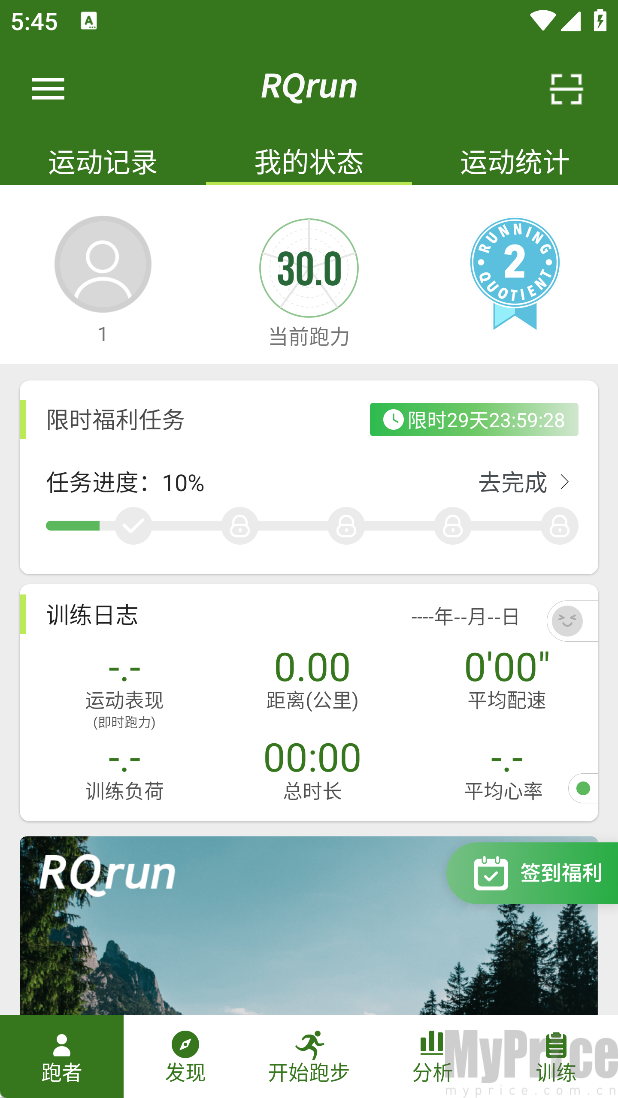Switch to the 发现 bottom tab
The width and height of the screenshot is (618, 1098).
[185, 1057]
